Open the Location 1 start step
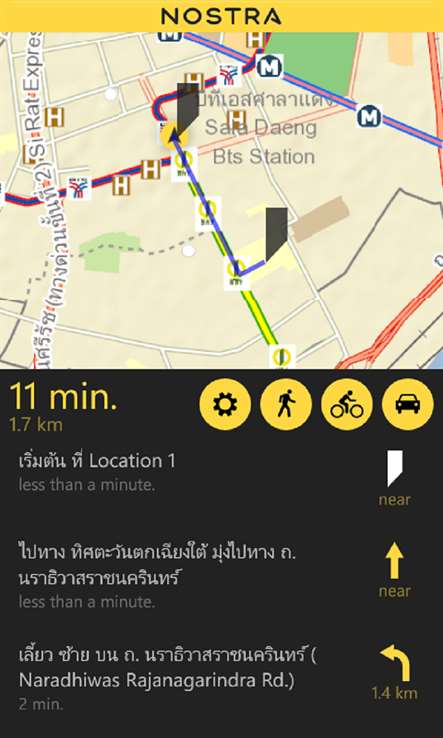The image size is (443, 738). click(221, 478)
